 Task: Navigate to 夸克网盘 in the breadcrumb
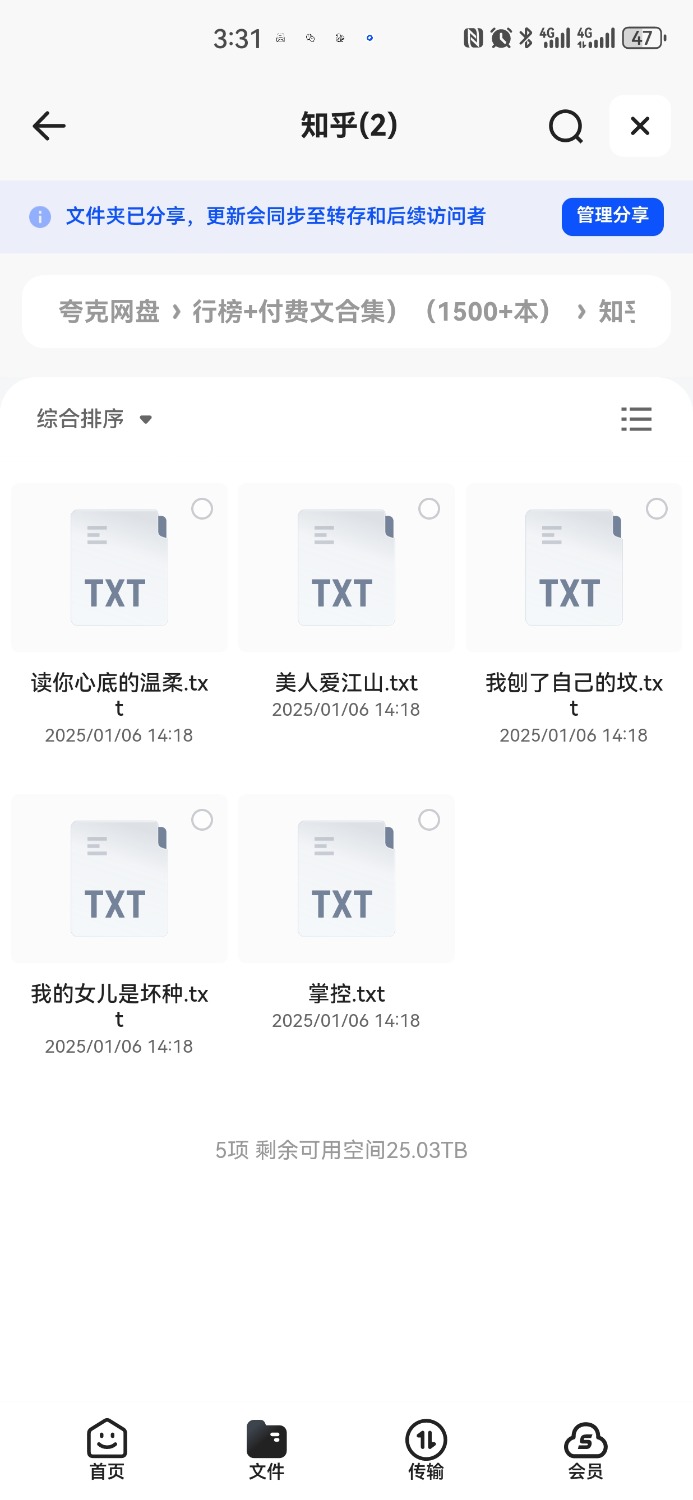pyautogui.click(x=110, y=312)
